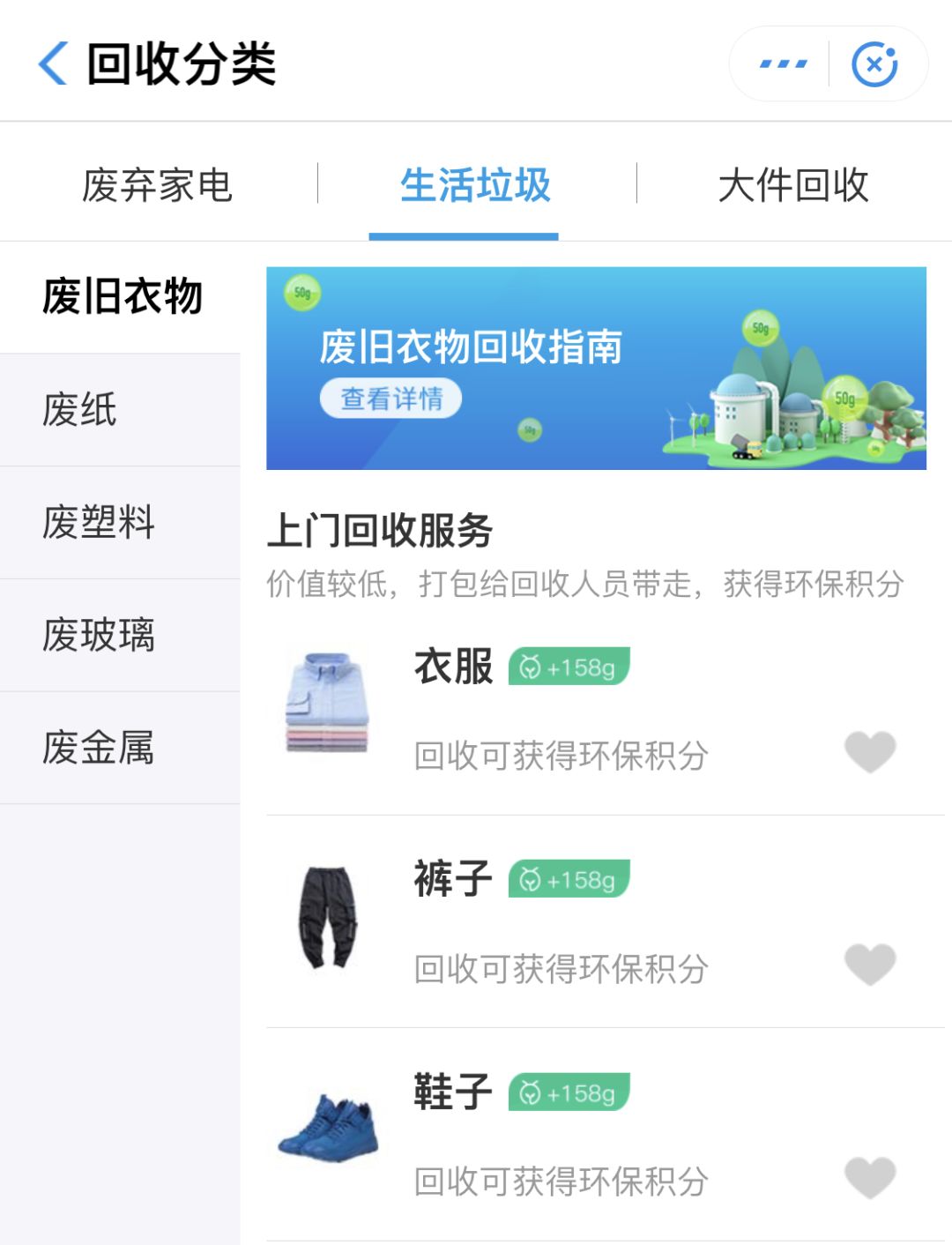Click the +158g points badge next to 衣服
The image size is (952, 1245).
click(569, 668)
